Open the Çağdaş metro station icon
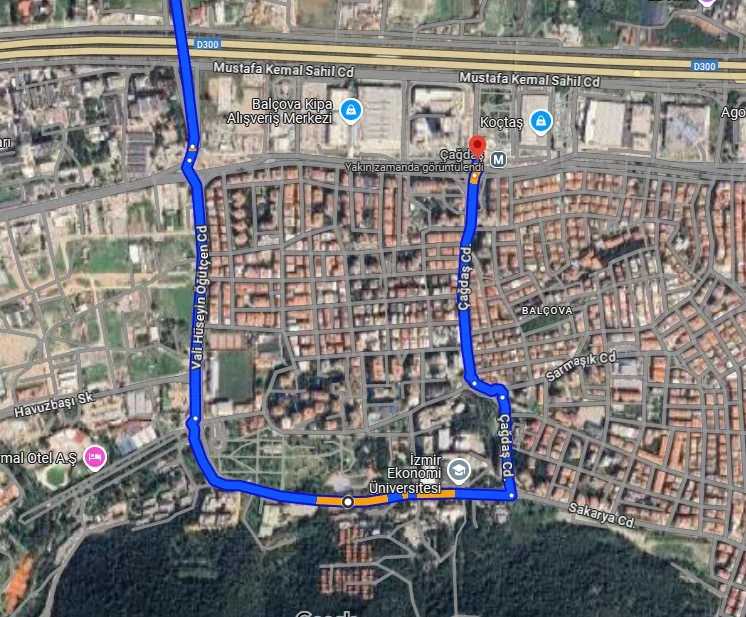The width and height of the screenshot is (746, 617). (498, 159)
